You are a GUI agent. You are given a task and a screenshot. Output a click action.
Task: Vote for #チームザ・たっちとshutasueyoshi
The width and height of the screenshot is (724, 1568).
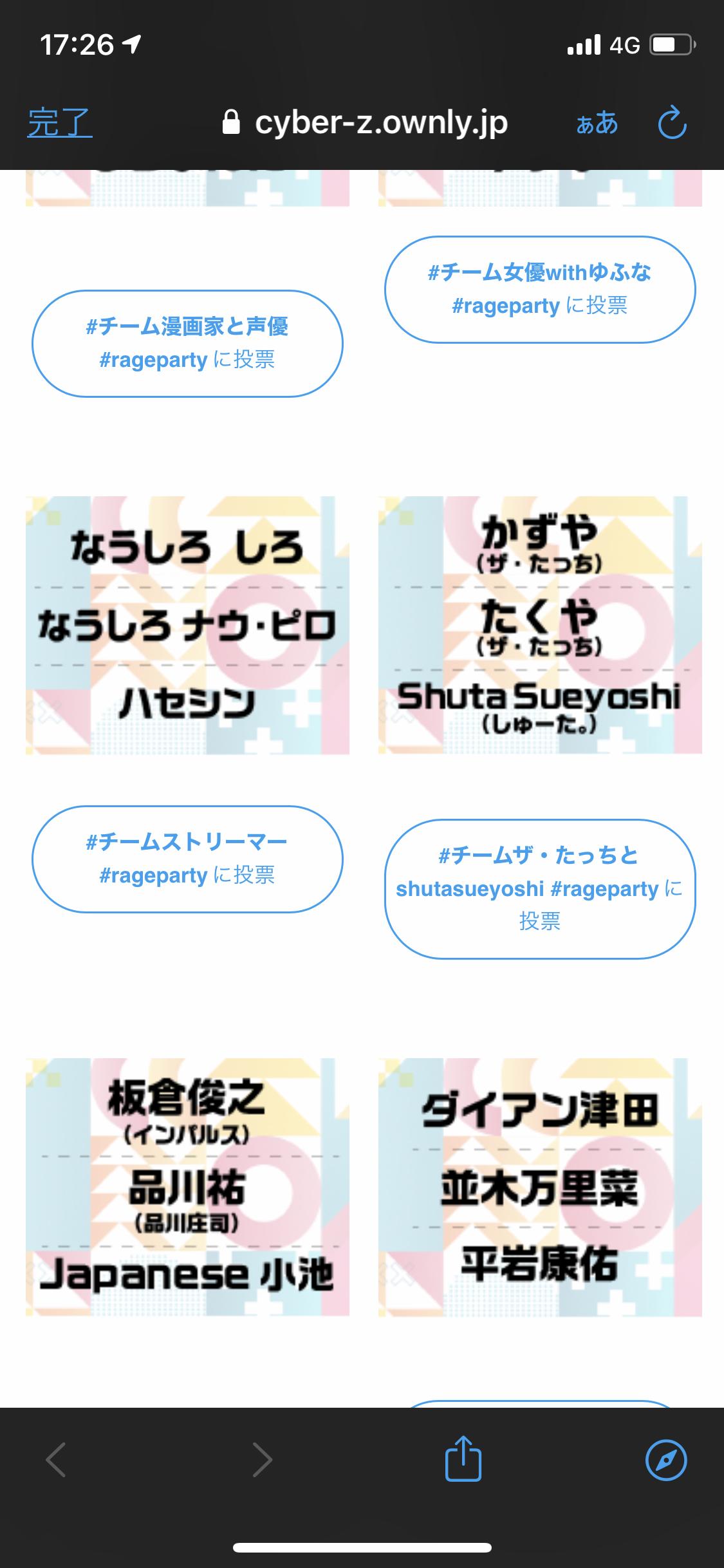tap(539, 888)
